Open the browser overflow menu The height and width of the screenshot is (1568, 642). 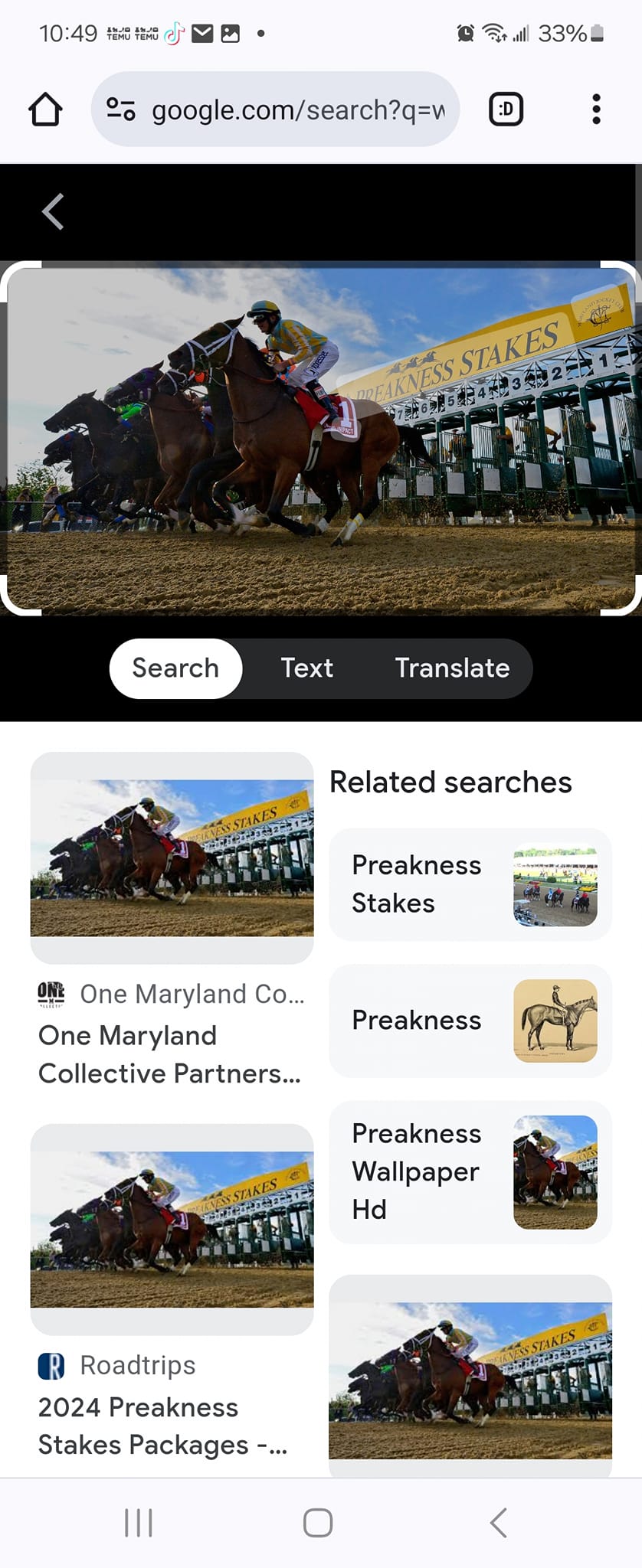pyautogui.click(x=596, y=109)
